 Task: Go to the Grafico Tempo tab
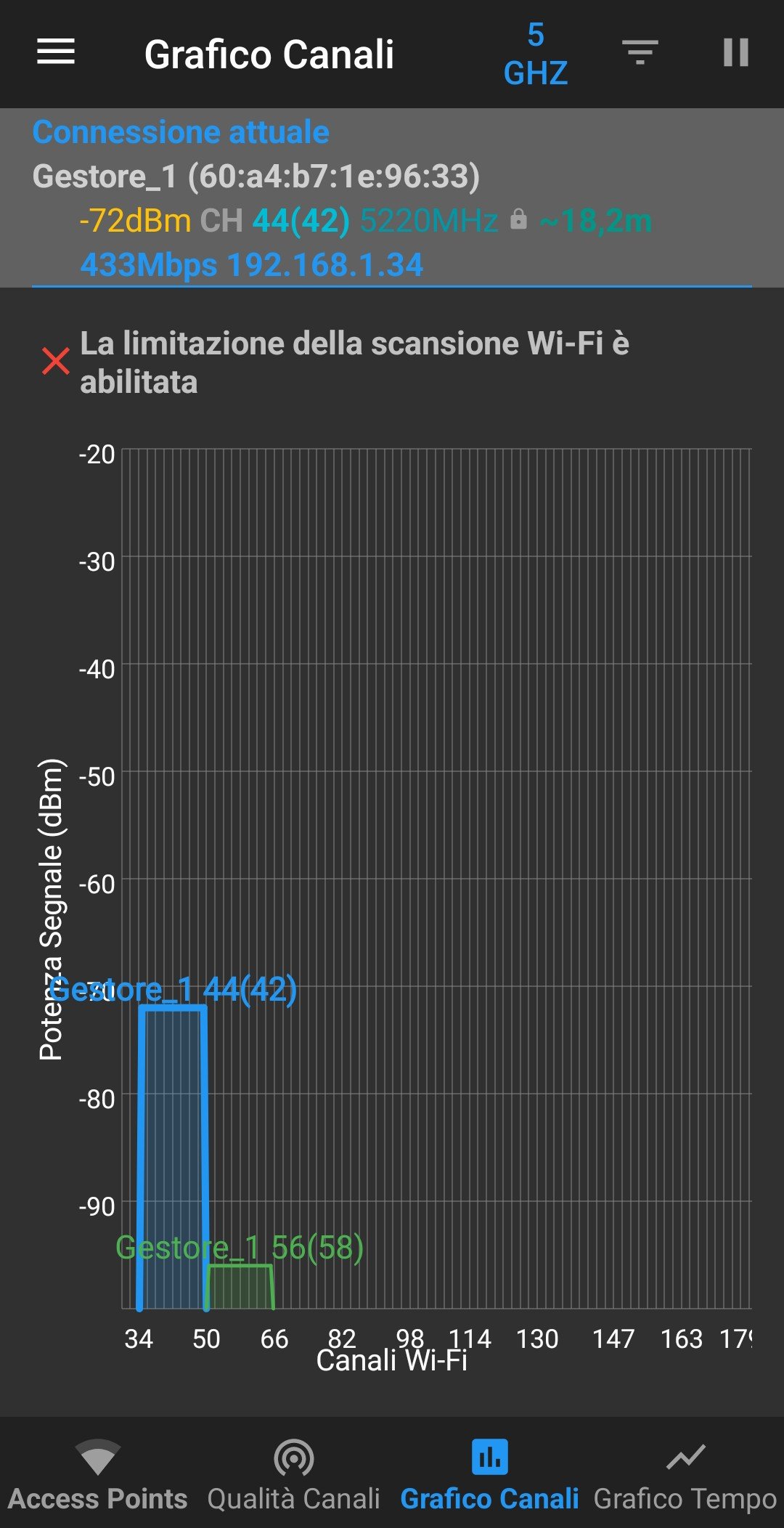pos(685,1476)
